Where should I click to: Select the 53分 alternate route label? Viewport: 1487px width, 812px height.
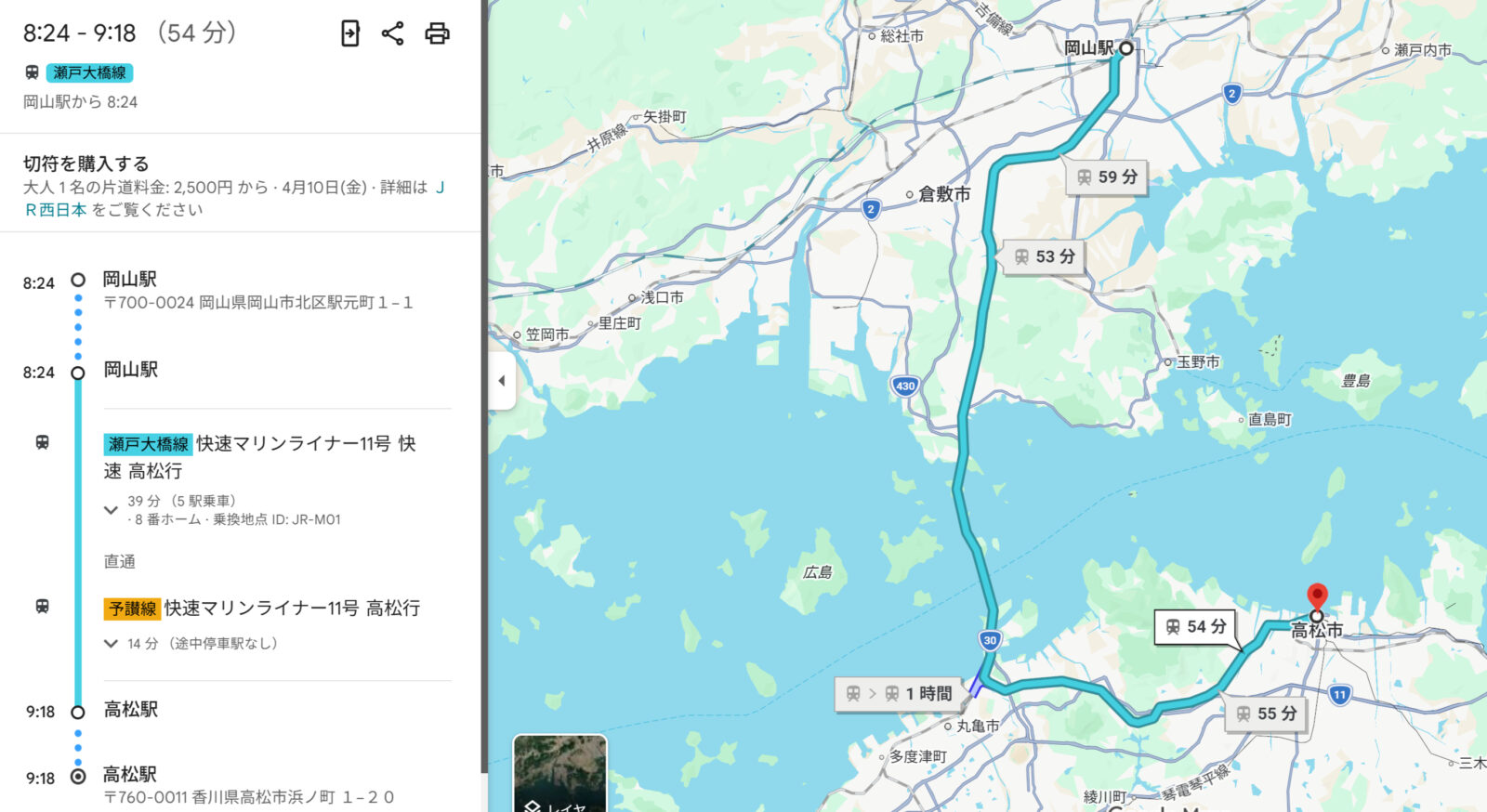point(1044,256)
